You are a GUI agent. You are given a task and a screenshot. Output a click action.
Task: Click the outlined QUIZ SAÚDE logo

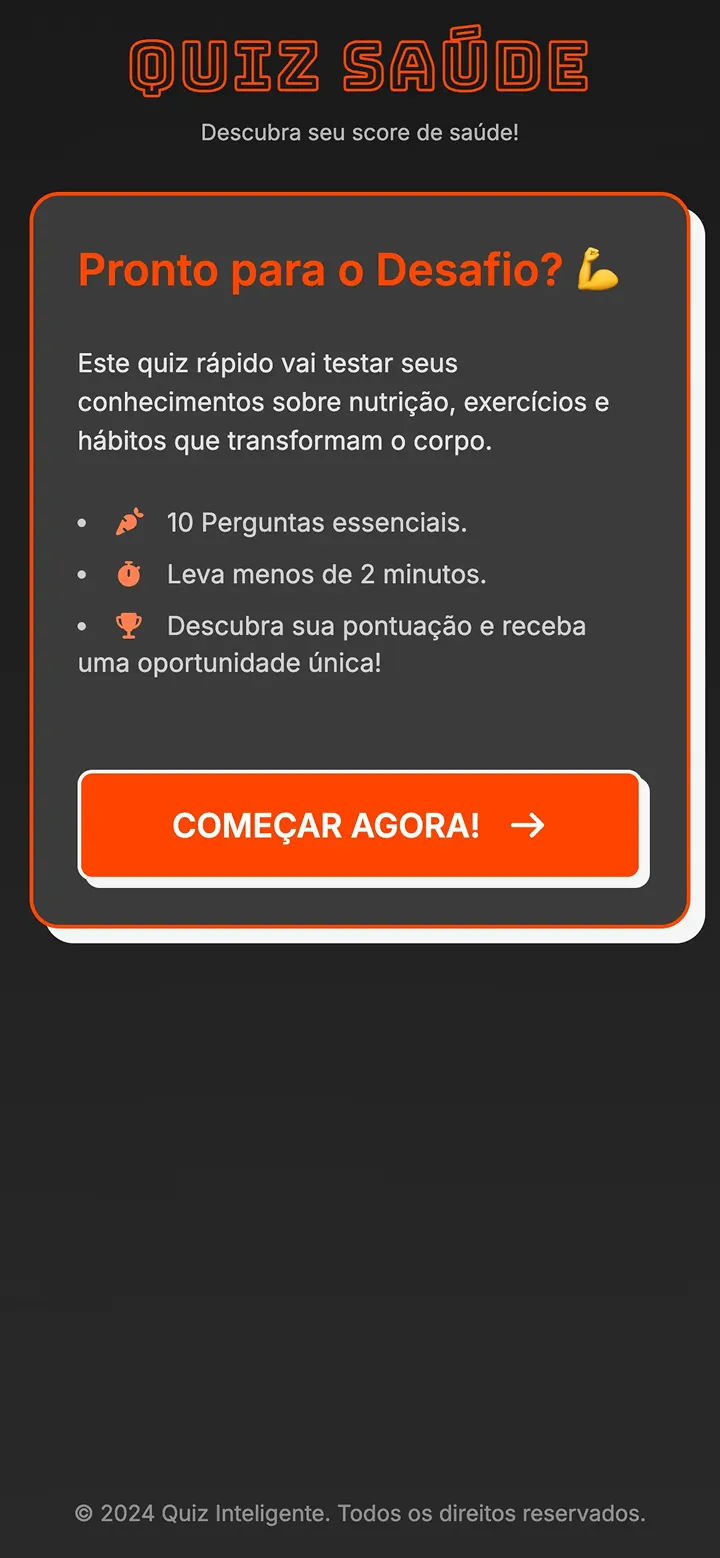[360, 63]
